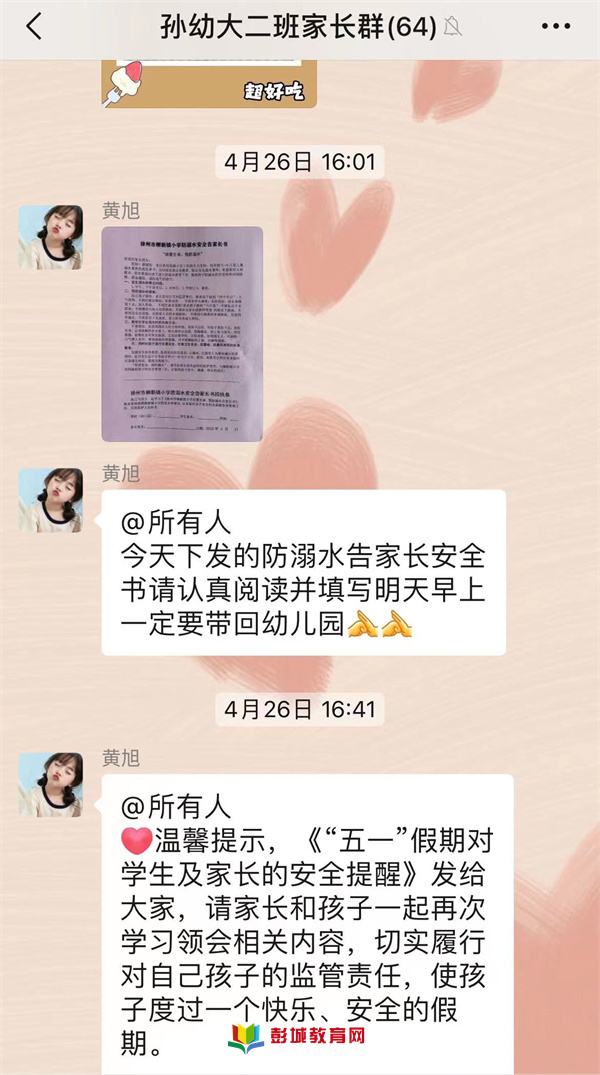600x1075 pixels.
Task: Open the drowning safety notice photo
Action: pos(182,334)
